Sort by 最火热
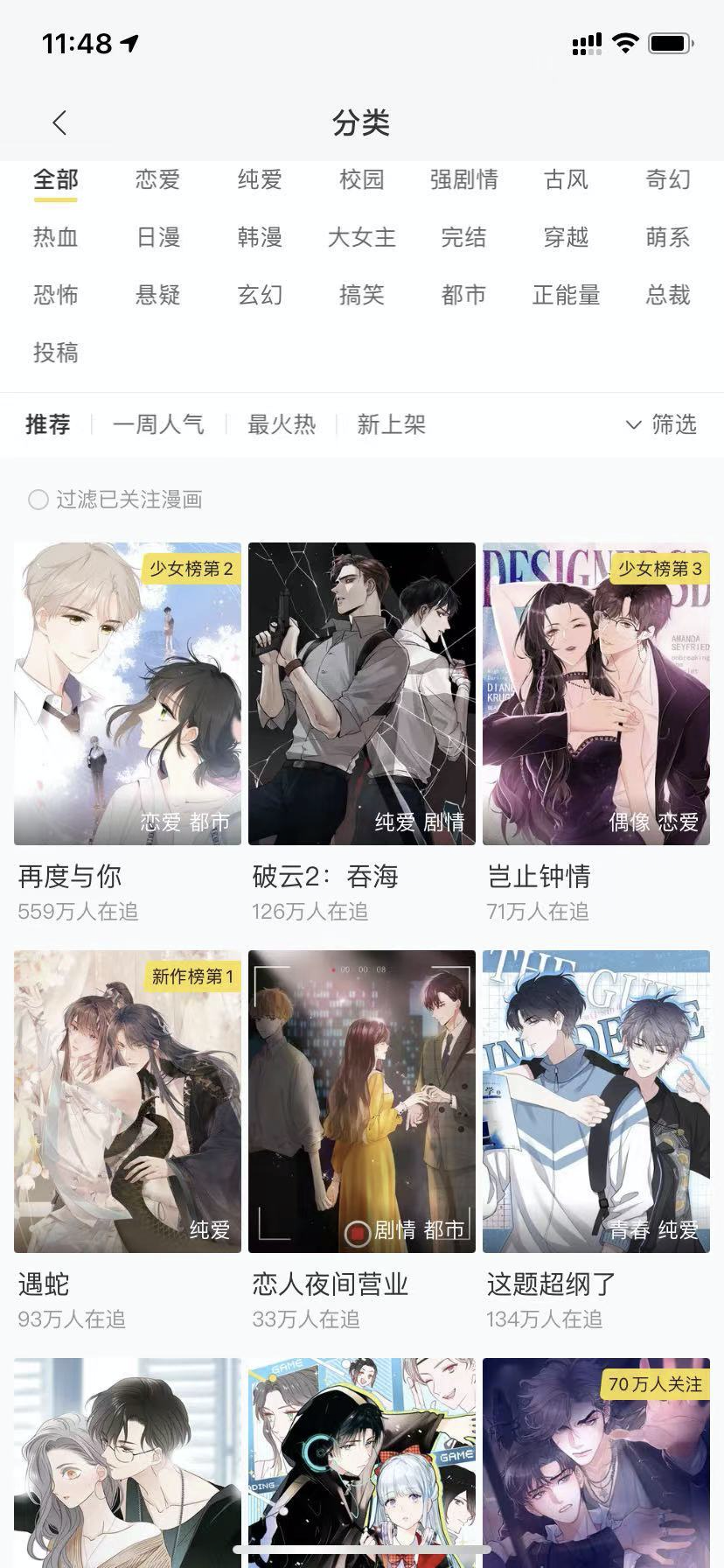The width and height of the screenshot is (724, 1568). 282,425
